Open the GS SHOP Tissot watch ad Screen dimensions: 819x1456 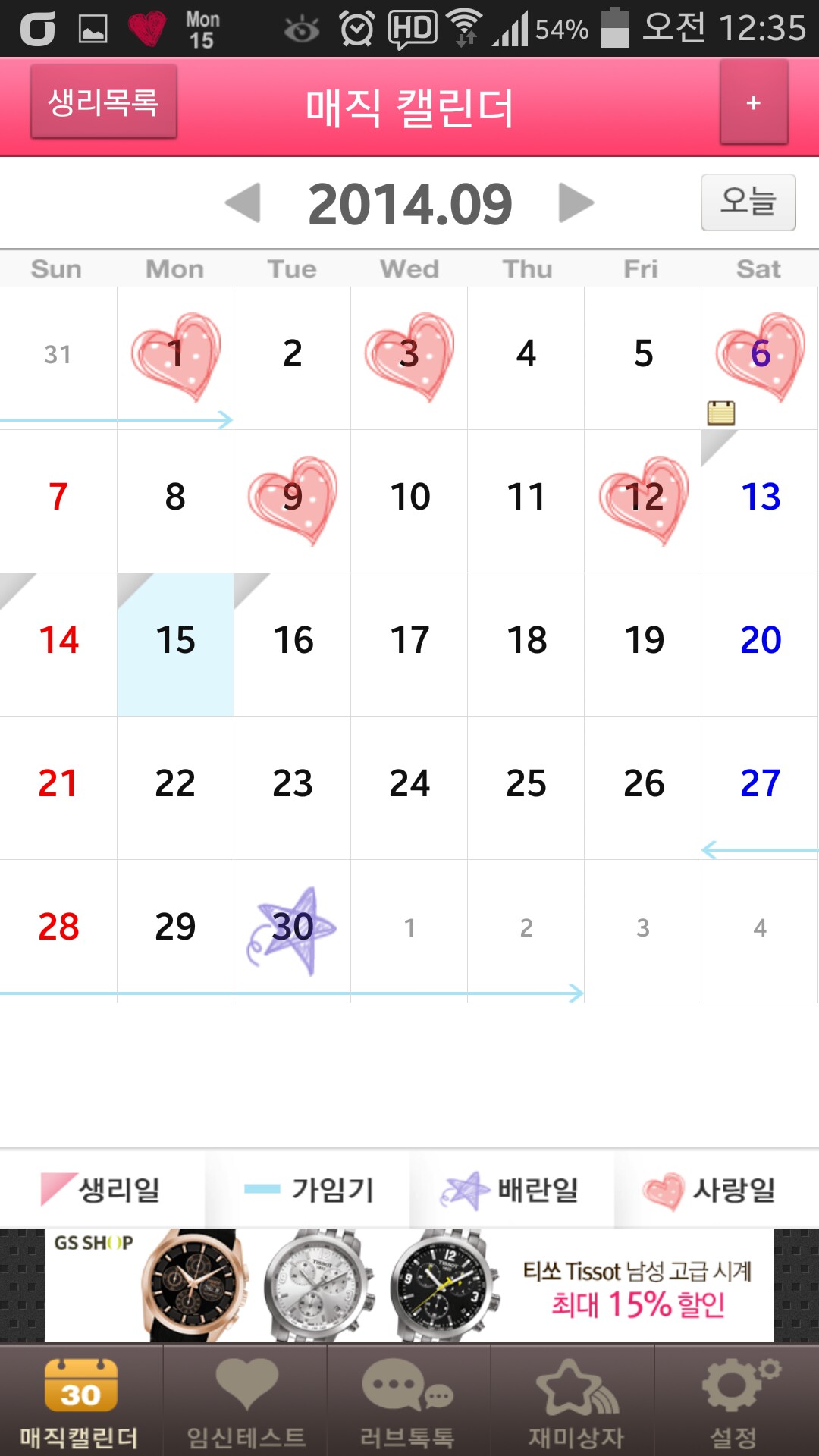[x=409, y=1285]
